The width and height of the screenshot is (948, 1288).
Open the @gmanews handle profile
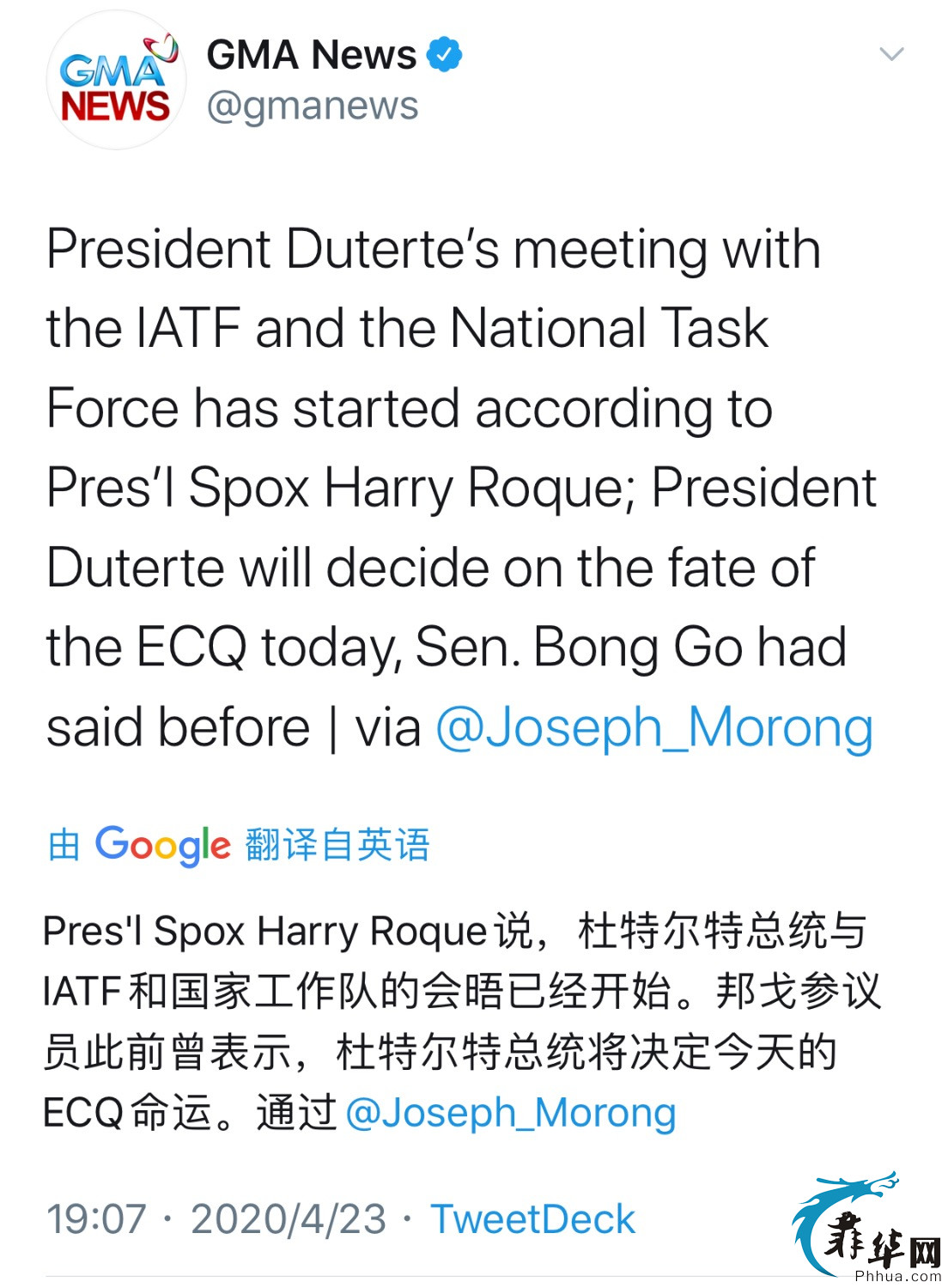(x=313, y=106)
